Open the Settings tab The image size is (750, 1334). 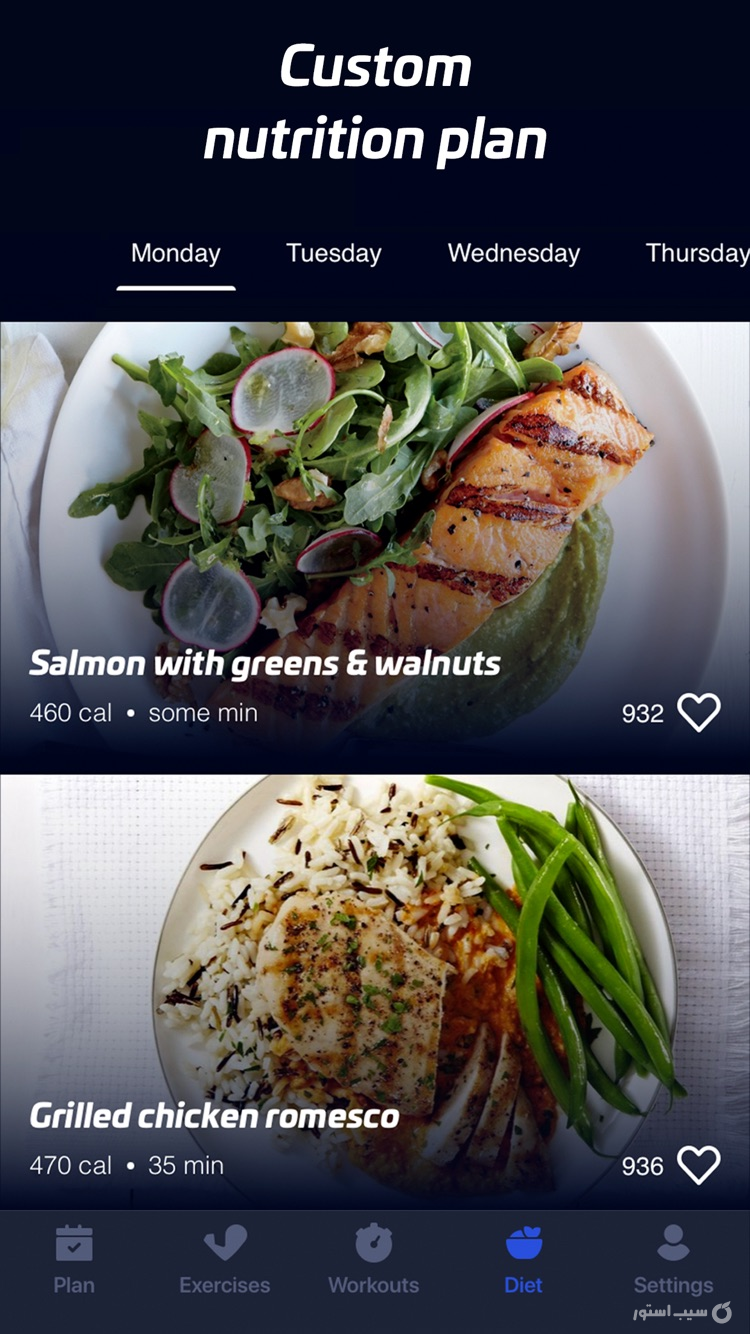pos(673,1260)
